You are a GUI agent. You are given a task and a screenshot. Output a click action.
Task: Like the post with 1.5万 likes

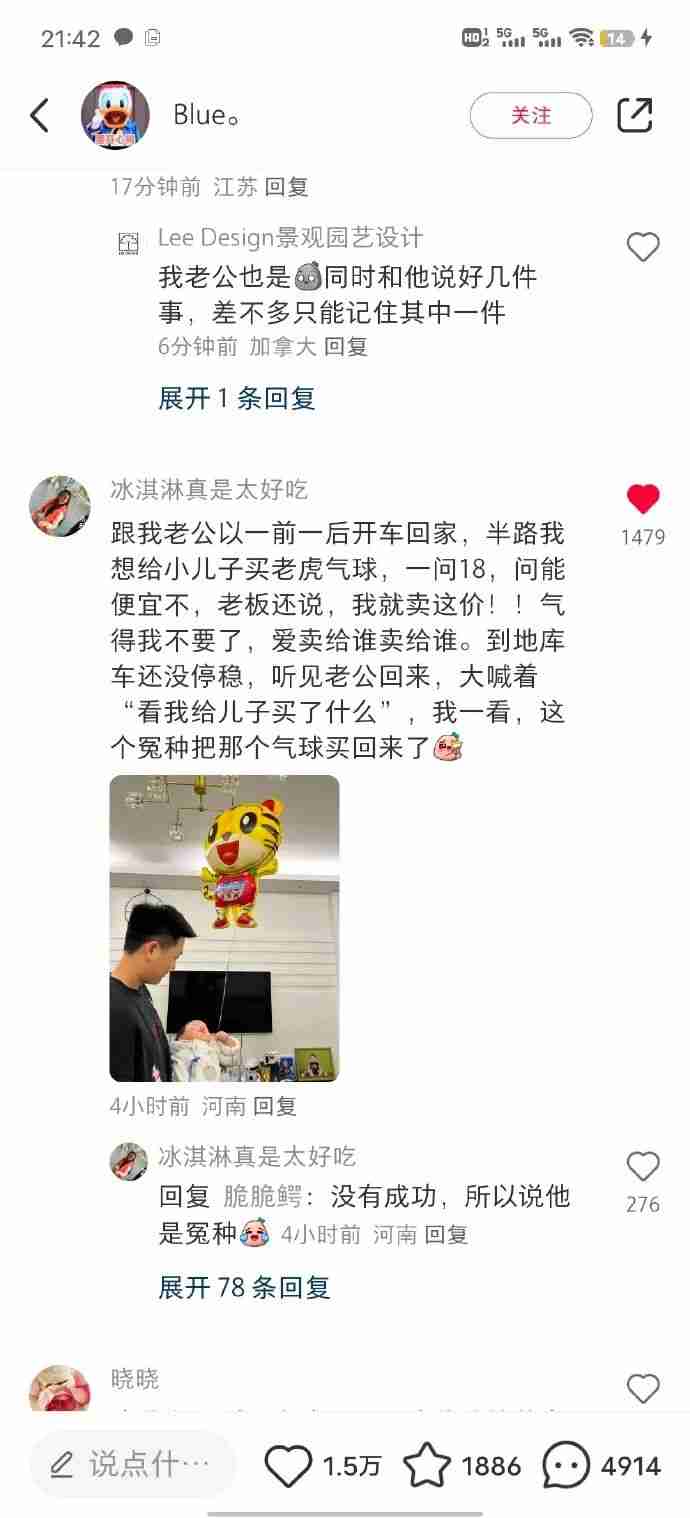[288, 1467]
